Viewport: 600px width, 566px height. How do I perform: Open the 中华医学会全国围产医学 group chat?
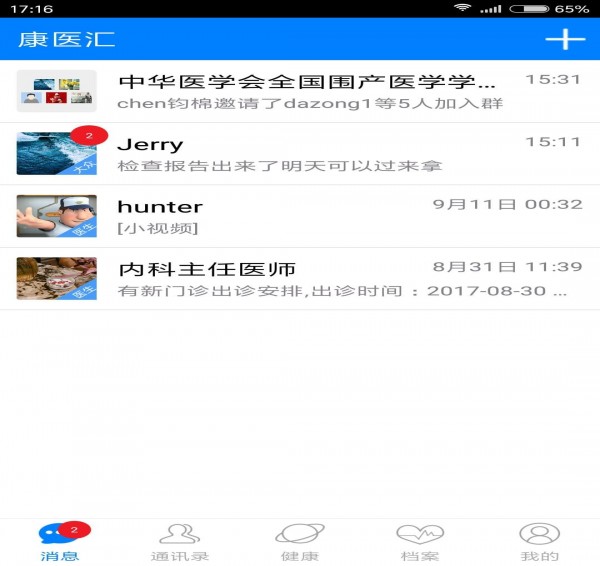click(300, 91)
